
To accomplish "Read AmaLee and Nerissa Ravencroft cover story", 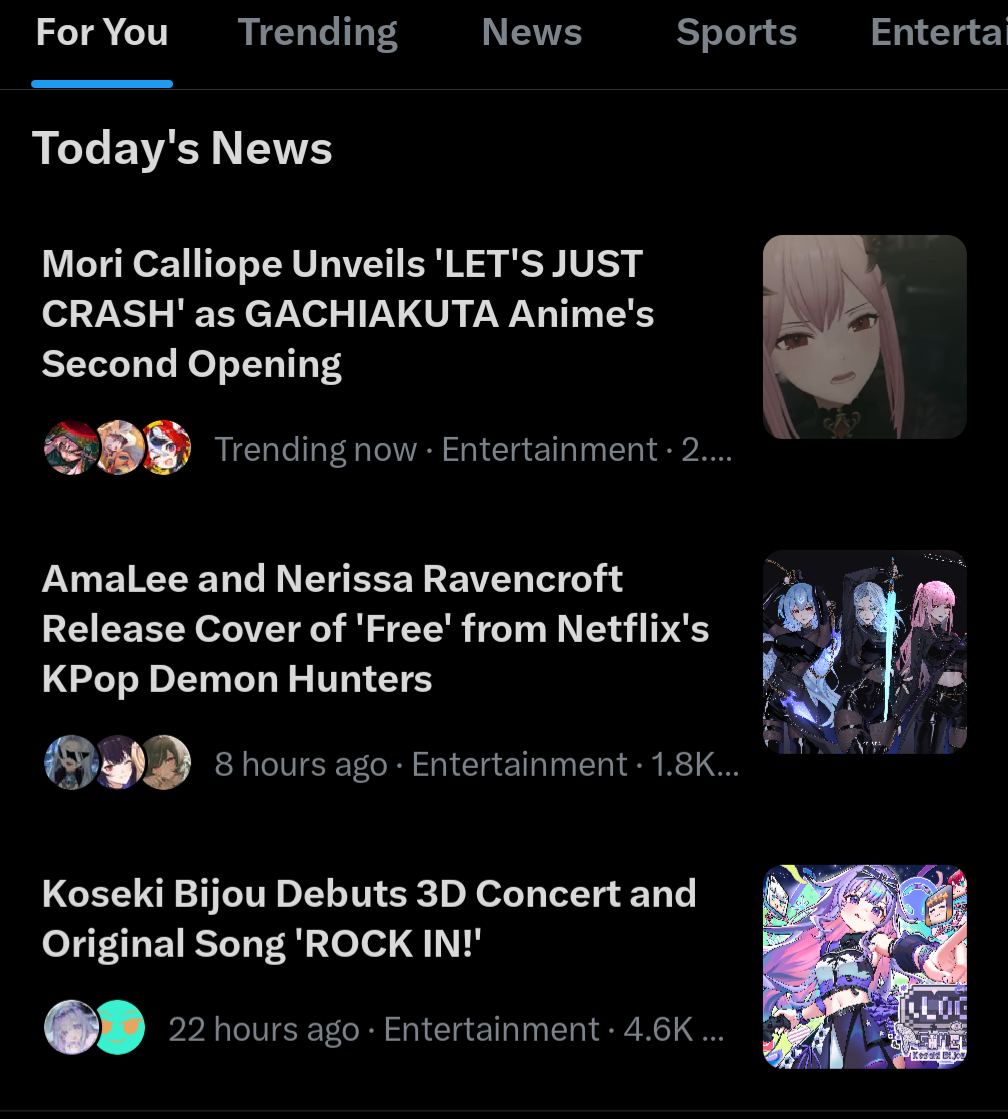I will (x=375, y=629).
